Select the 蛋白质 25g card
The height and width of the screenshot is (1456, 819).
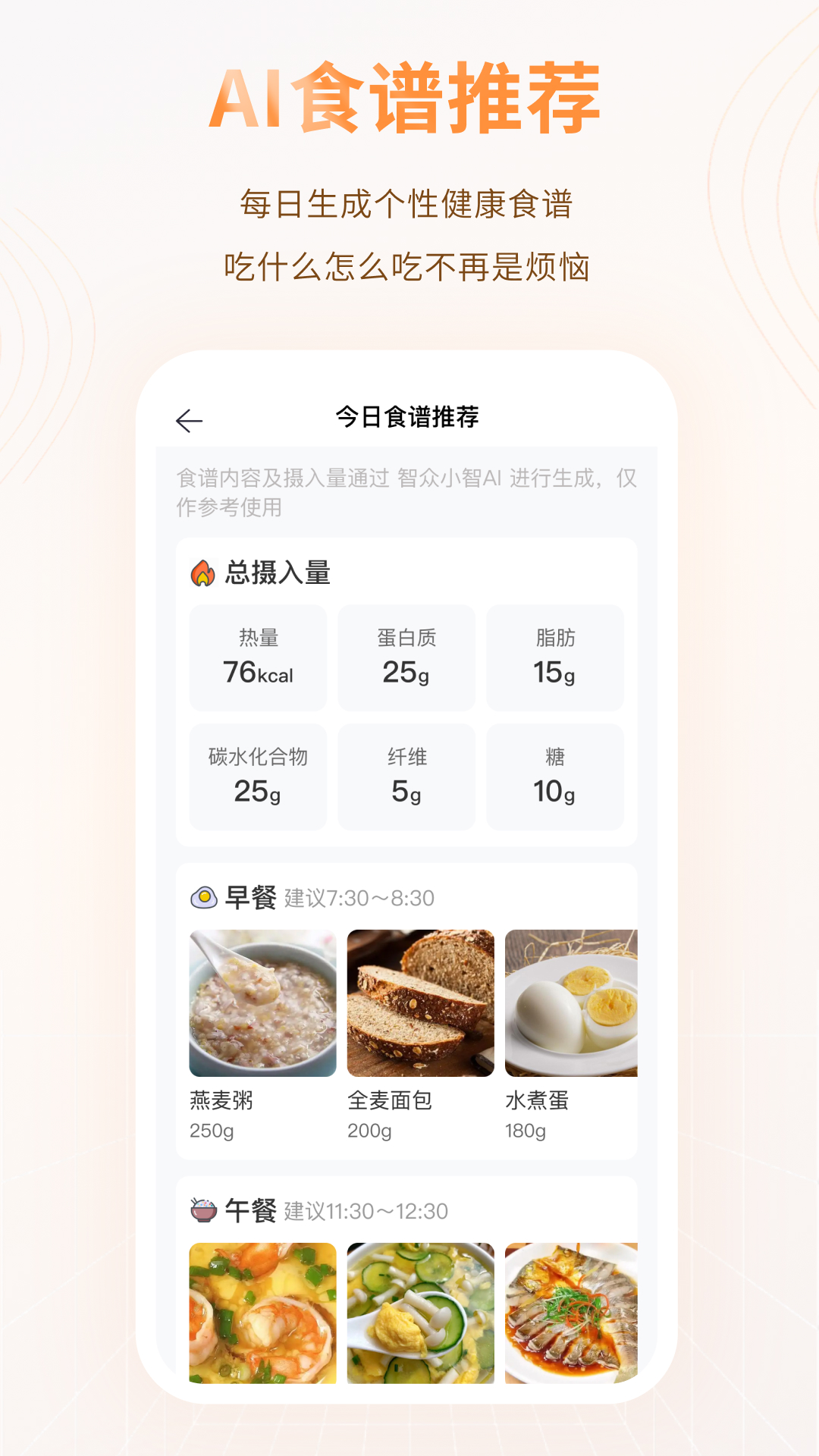(406, 657)
